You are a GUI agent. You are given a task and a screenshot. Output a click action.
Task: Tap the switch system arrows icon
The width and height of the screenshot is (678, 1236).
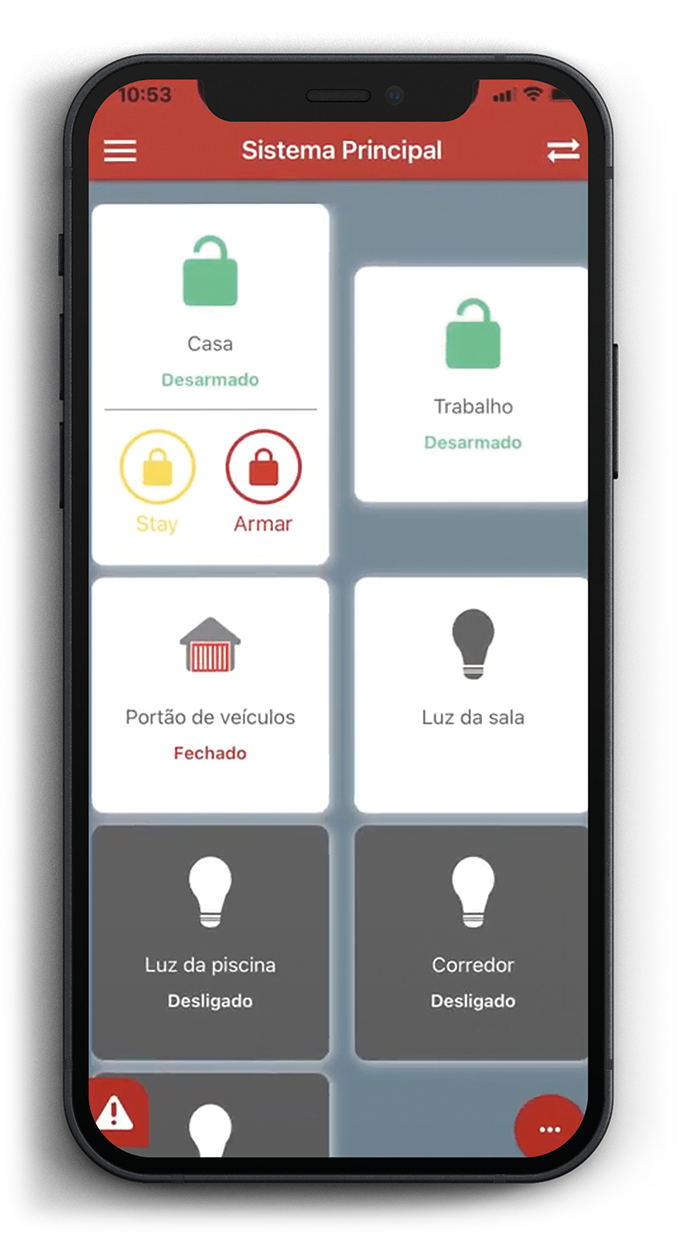click(x=562, y=151)
